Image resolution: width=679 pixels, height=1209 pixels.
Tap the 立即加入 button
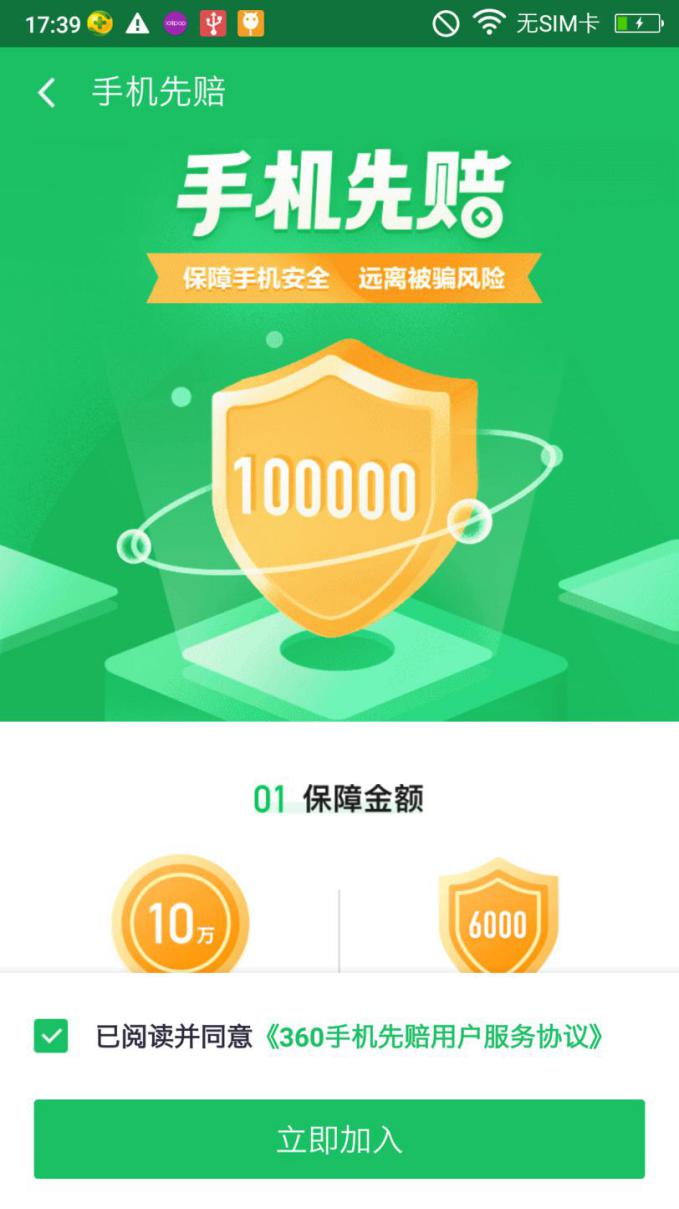[339, 1139]
